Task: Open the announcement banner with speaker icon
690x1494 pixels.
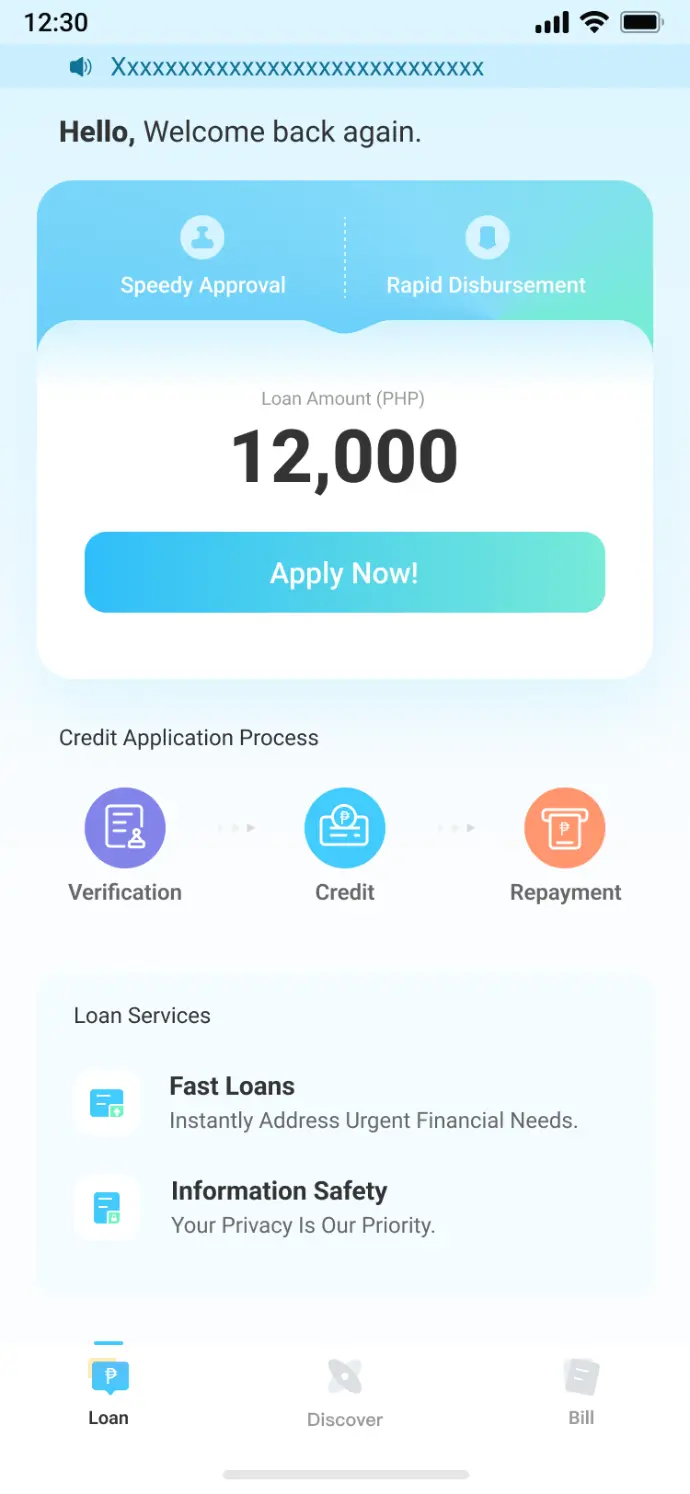Action: (x=345, y=67)
